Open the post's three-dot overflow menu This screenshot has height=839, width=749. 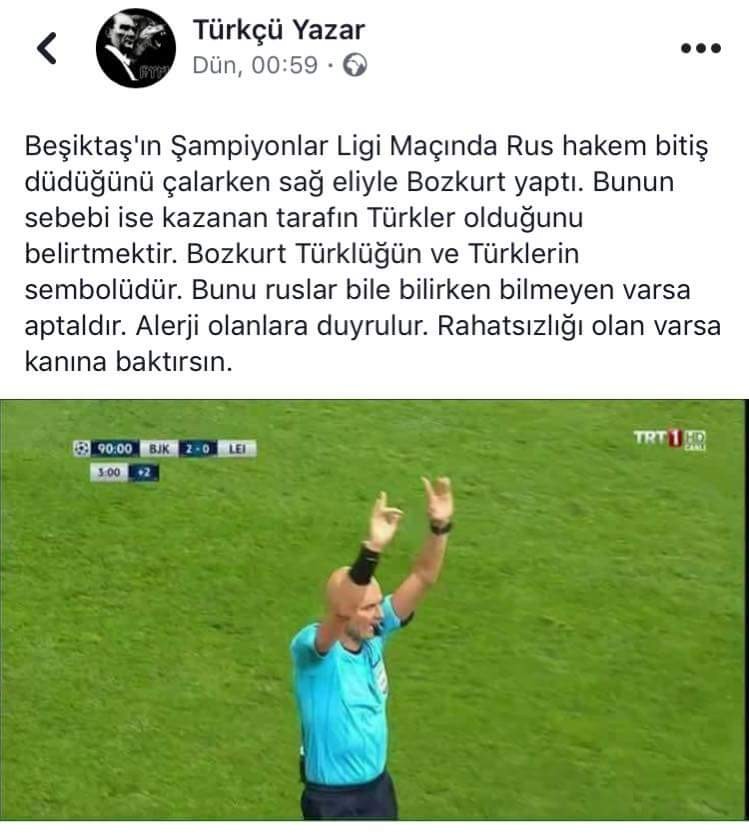(699, 48)
